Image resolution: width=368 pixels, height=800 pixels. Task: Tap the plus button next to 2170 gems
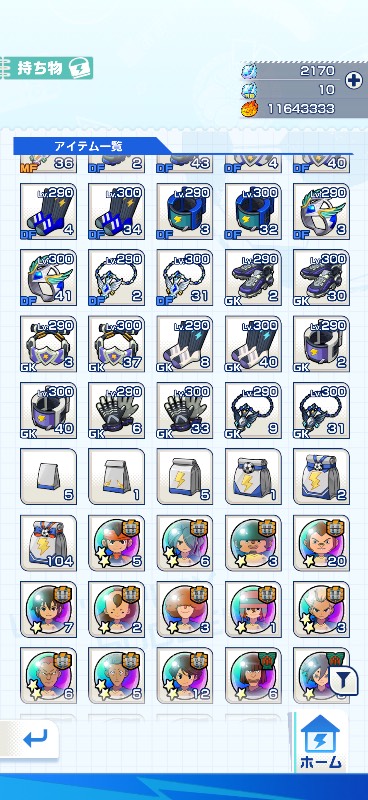click(x=354, y=80)
